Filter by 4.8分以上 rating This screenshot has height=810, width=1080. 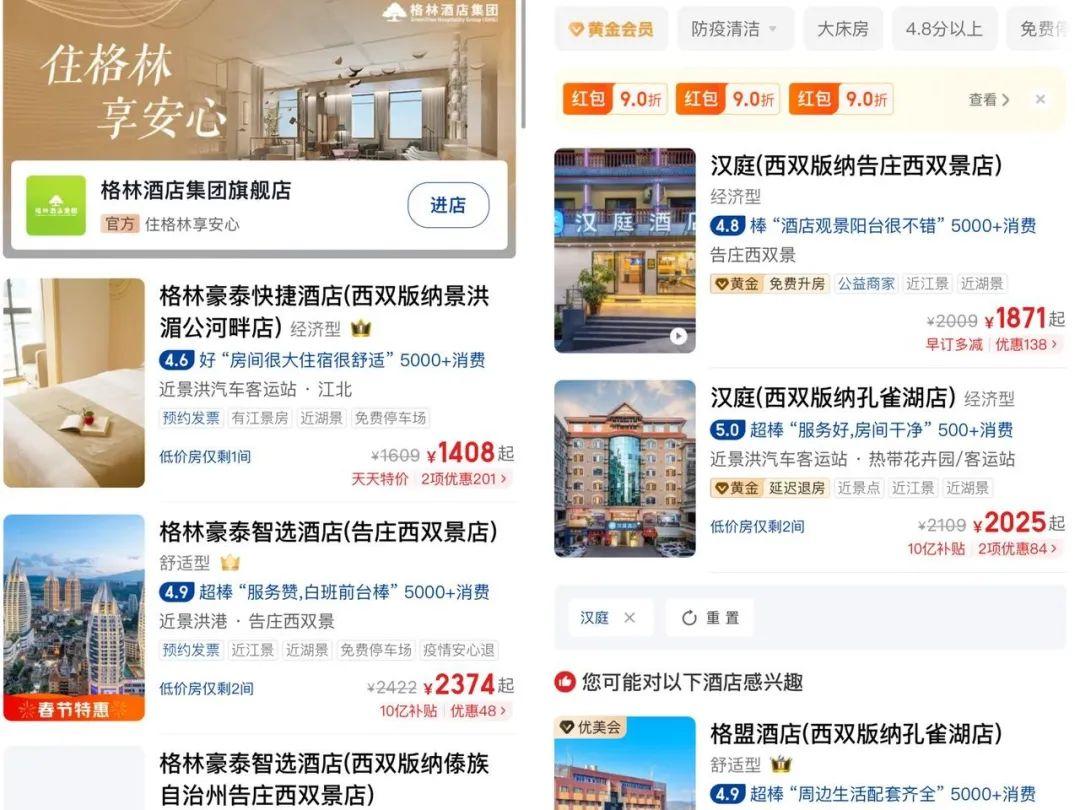point(944,29)
